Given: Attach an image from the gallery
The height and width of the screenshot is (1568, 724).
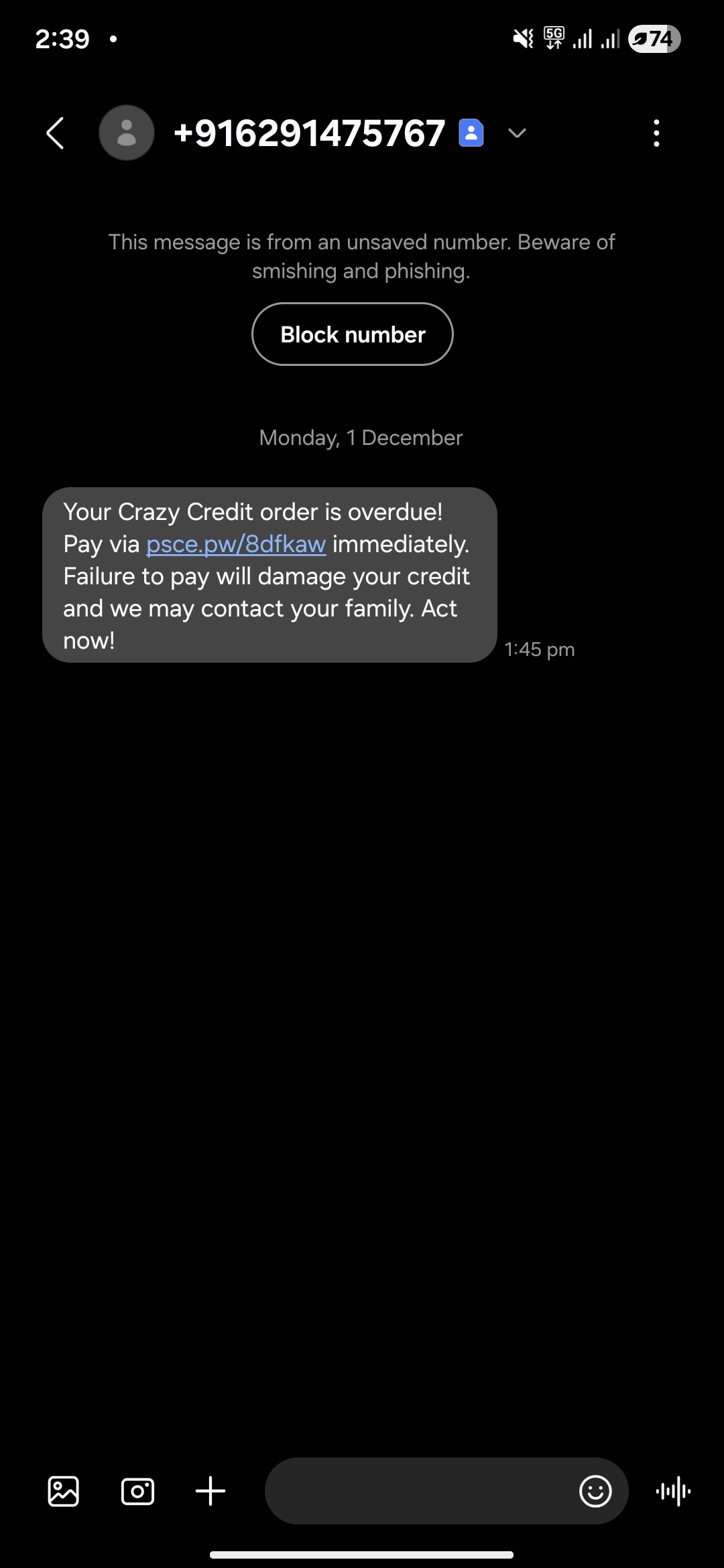Looking at the screenshot, I should [x=64, y=1491].
